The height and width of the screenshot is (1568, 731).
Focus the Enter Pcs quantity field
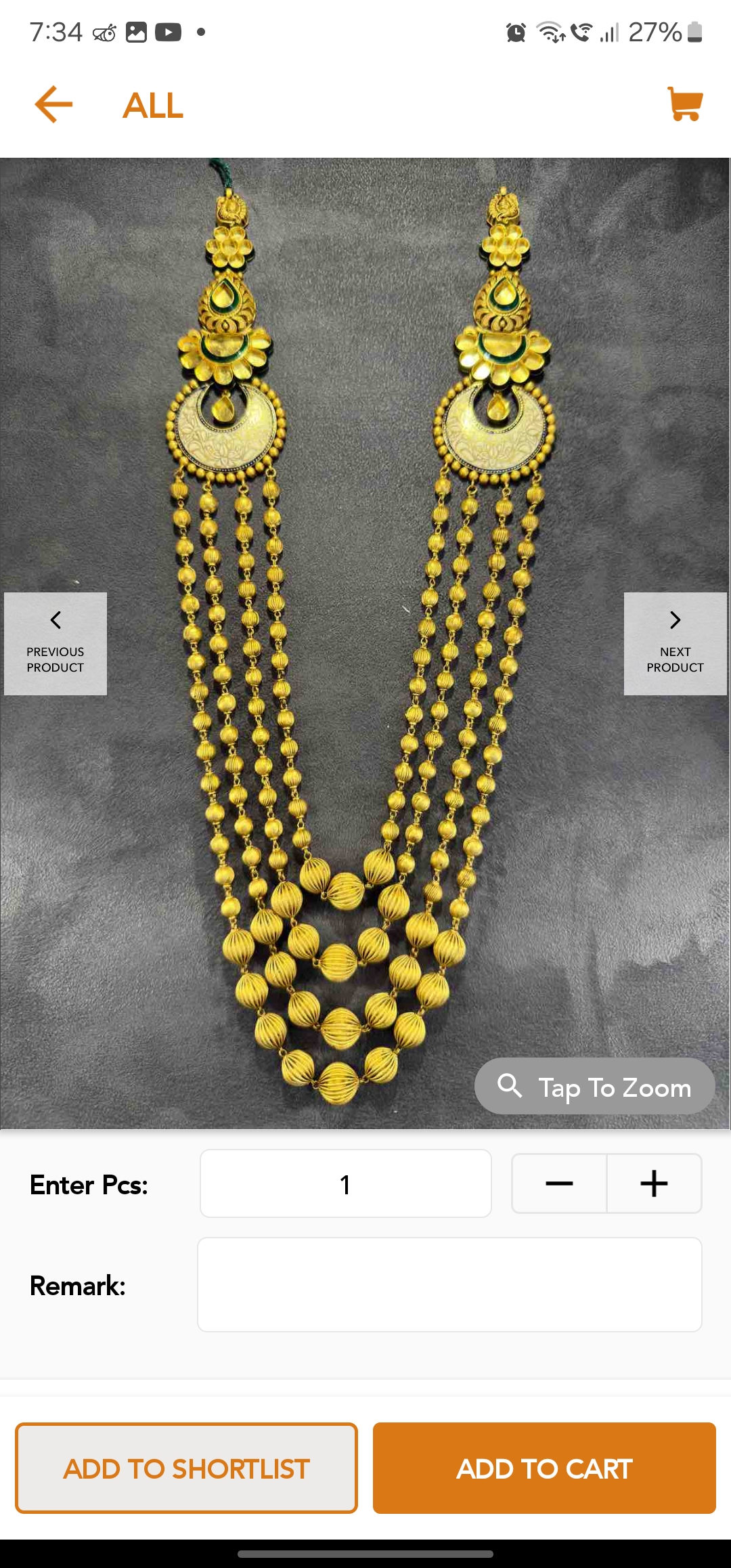pos(345,1183)
